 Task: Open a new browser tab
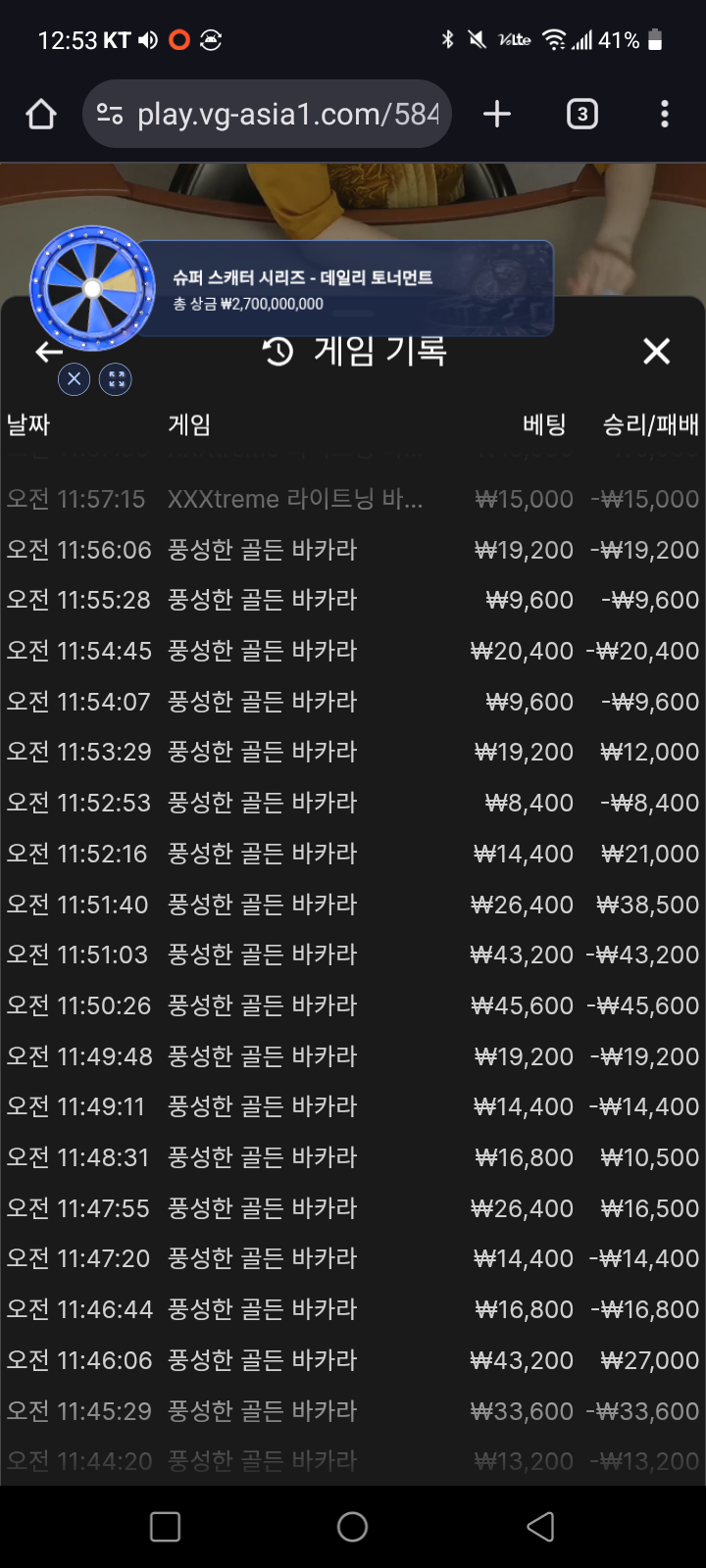pos(497,115)
